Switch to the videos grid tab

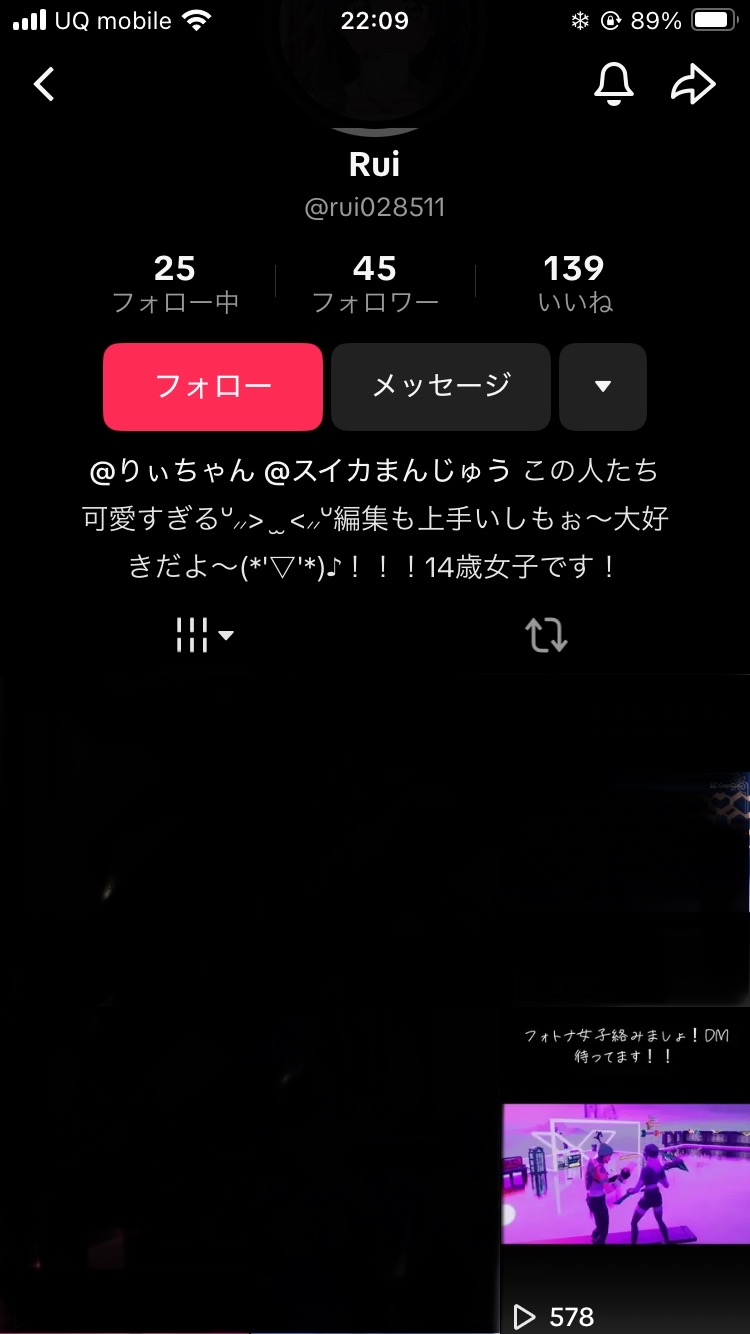204,634
